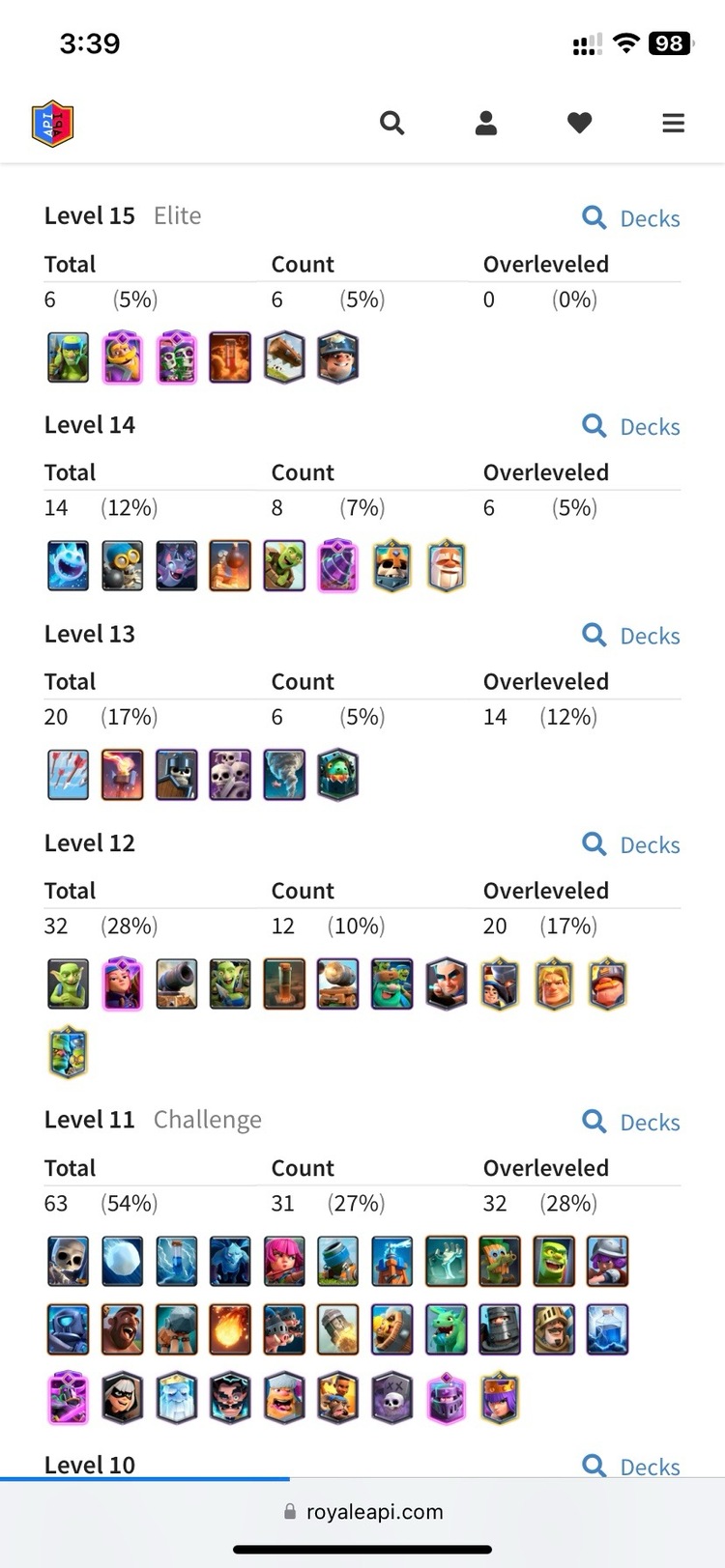Open Decks link for Level 15
This screenshot has width=725, height=1568.
[632, 218]
